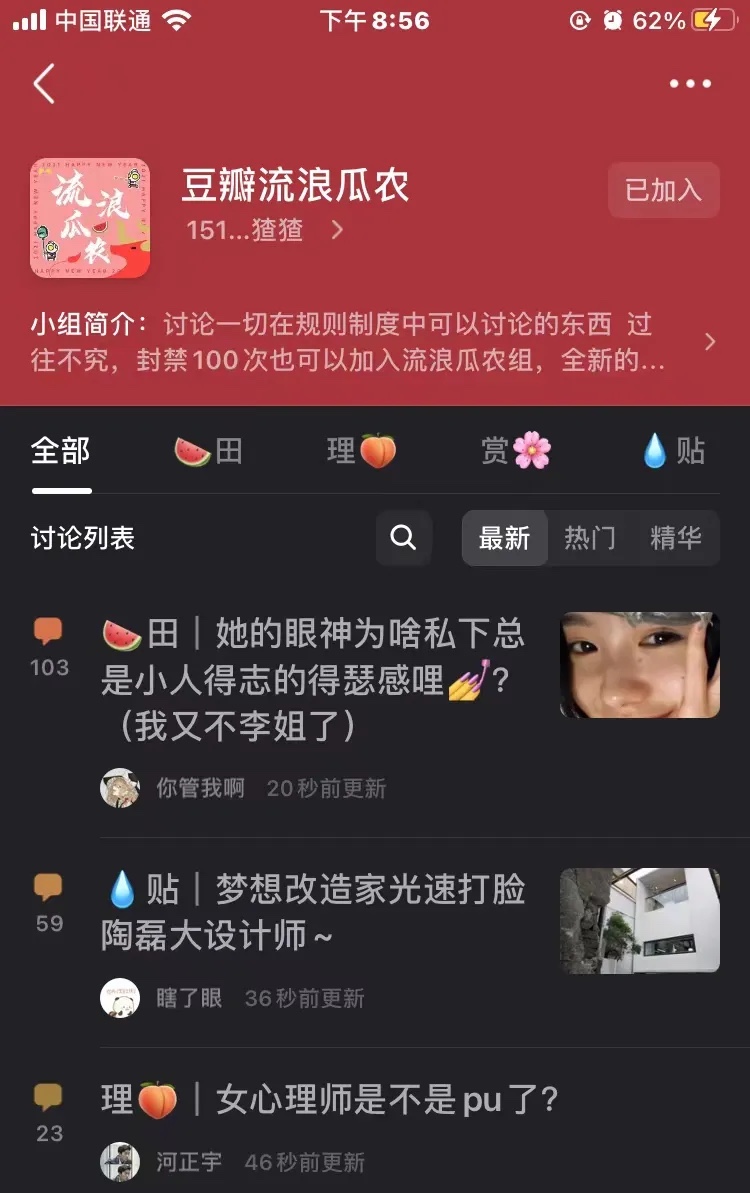Switch to the 赏🌸 tab

516,452
